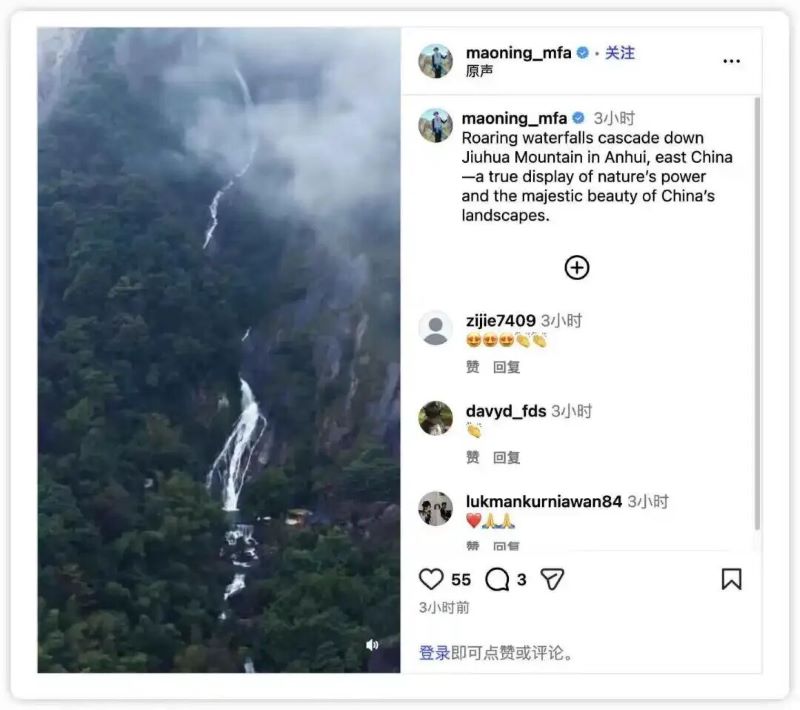800x710 pixels.
Task: Open the header profile picture of maoning_mfa
Action: 435,61
